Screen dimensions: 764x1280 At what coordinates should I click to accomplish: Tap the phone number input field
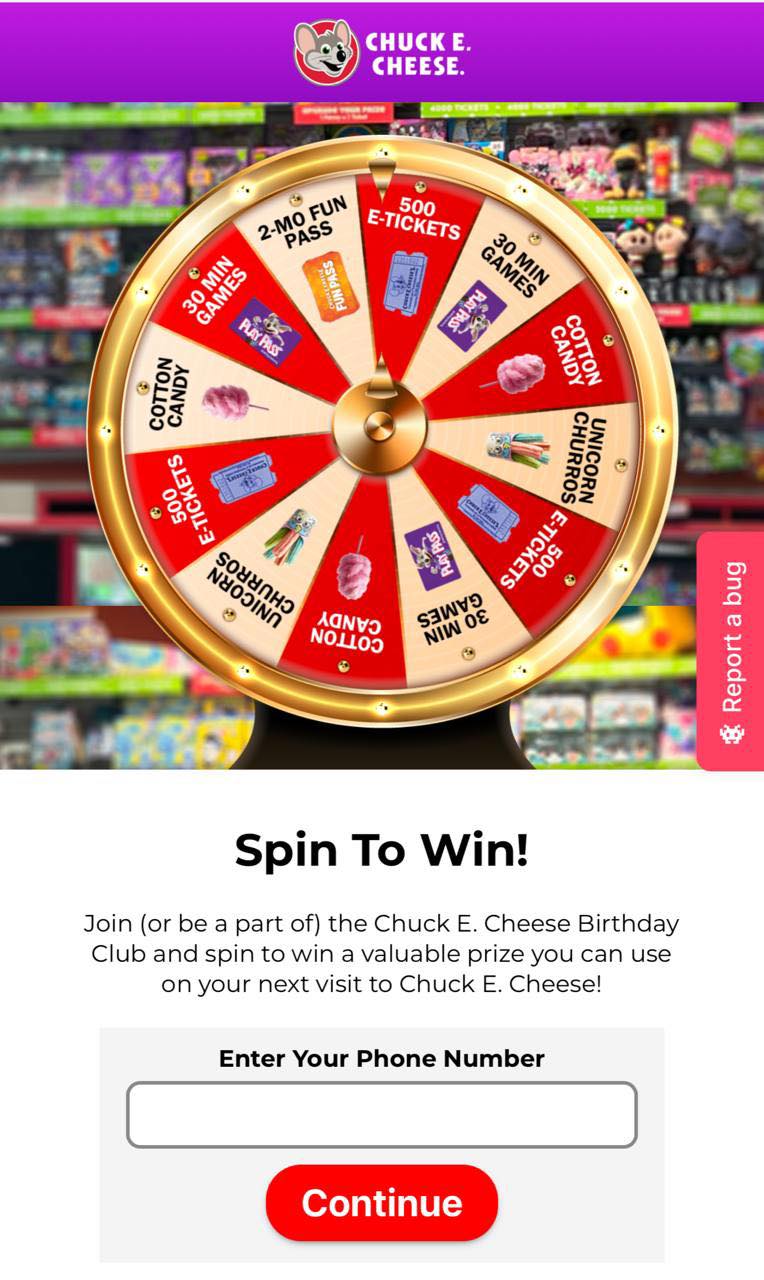[x=381, y=1114]
